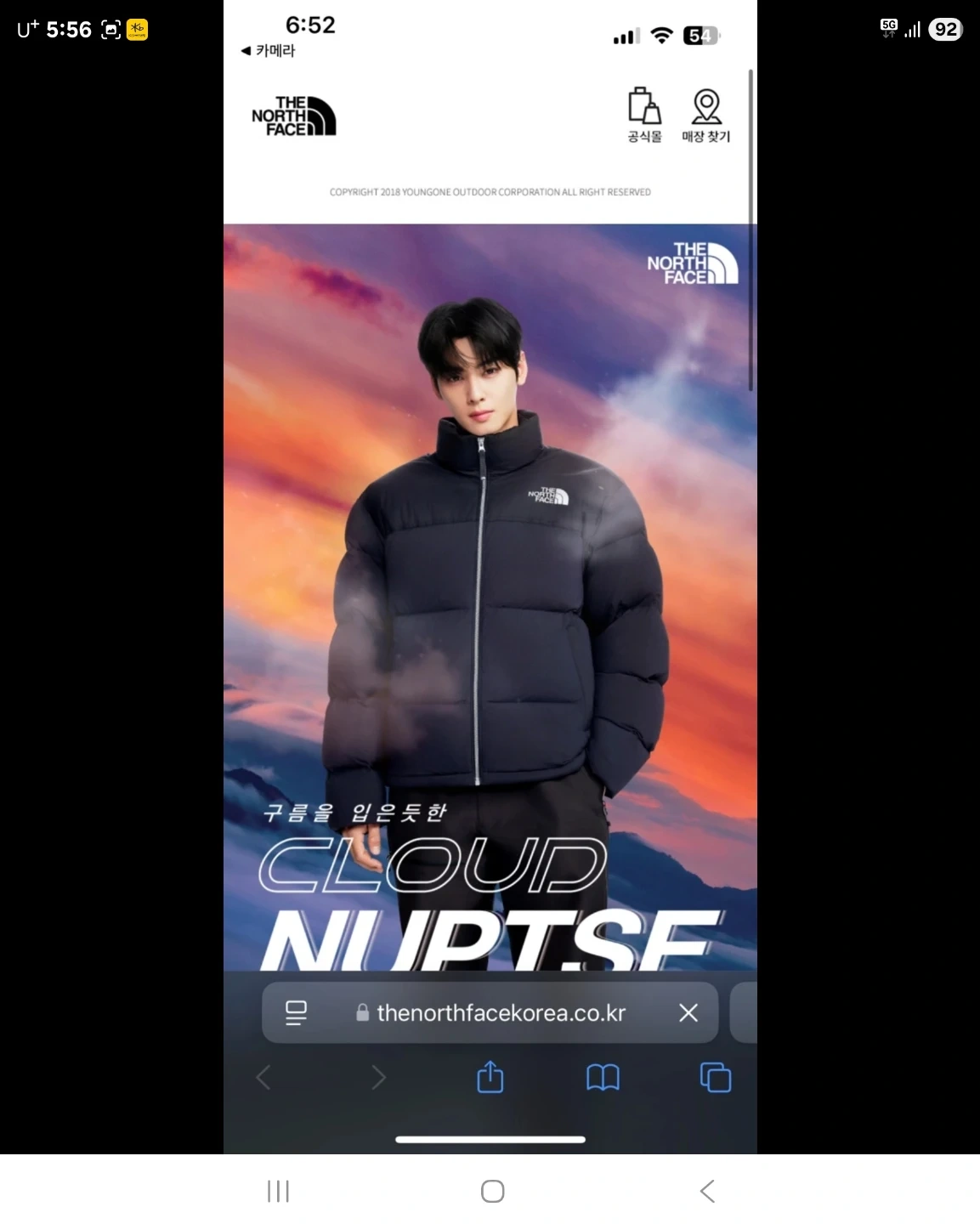Image resolution: width=980 pixels, height=1224 pixels.
Task: Return to the Android home screen
Action: click(x=492, y=1191)
